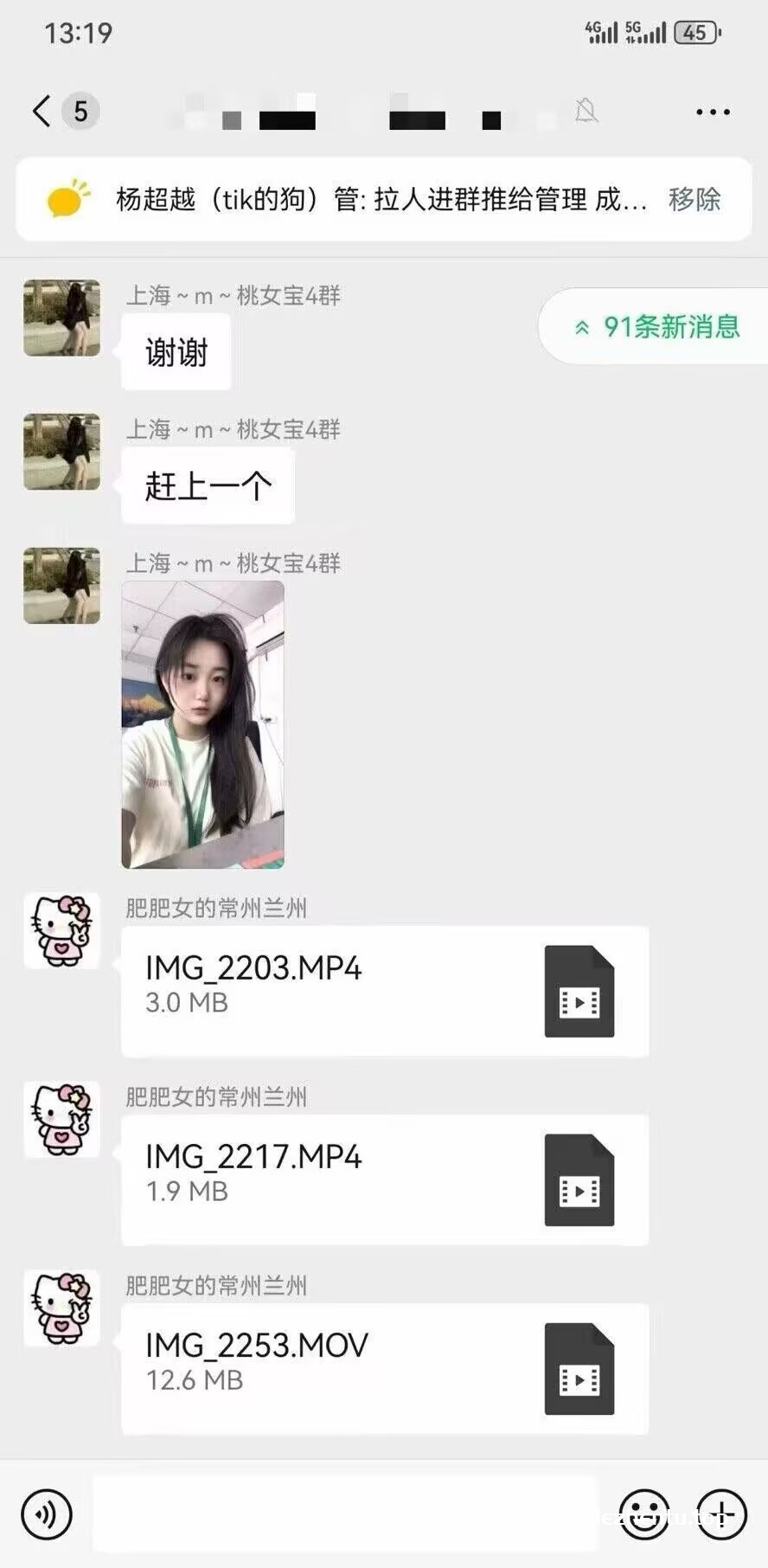Open the photo shared in the chat
This screenshot has width=768, height=1568.
203,724
